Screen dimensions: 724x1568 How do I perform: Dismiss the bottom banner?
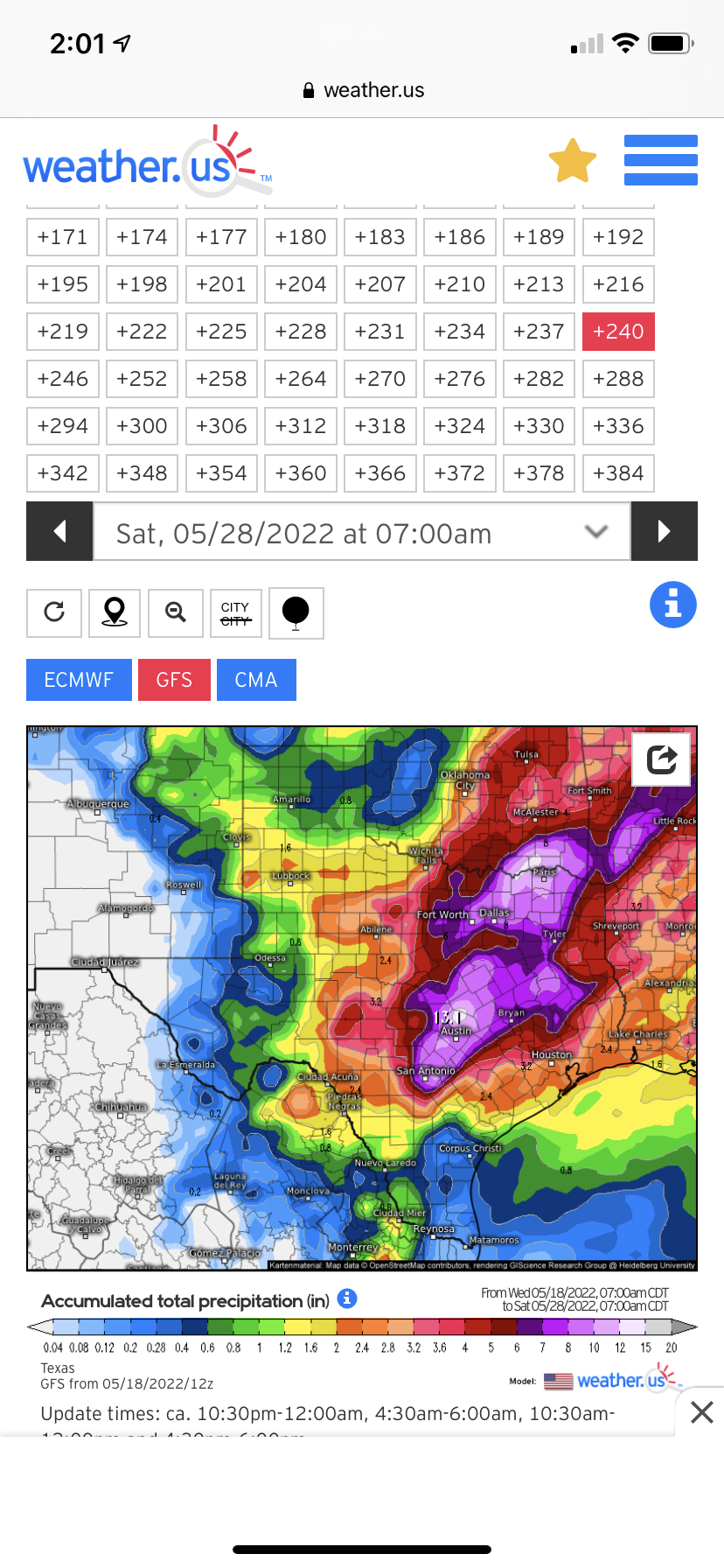tap(701, 1412)
